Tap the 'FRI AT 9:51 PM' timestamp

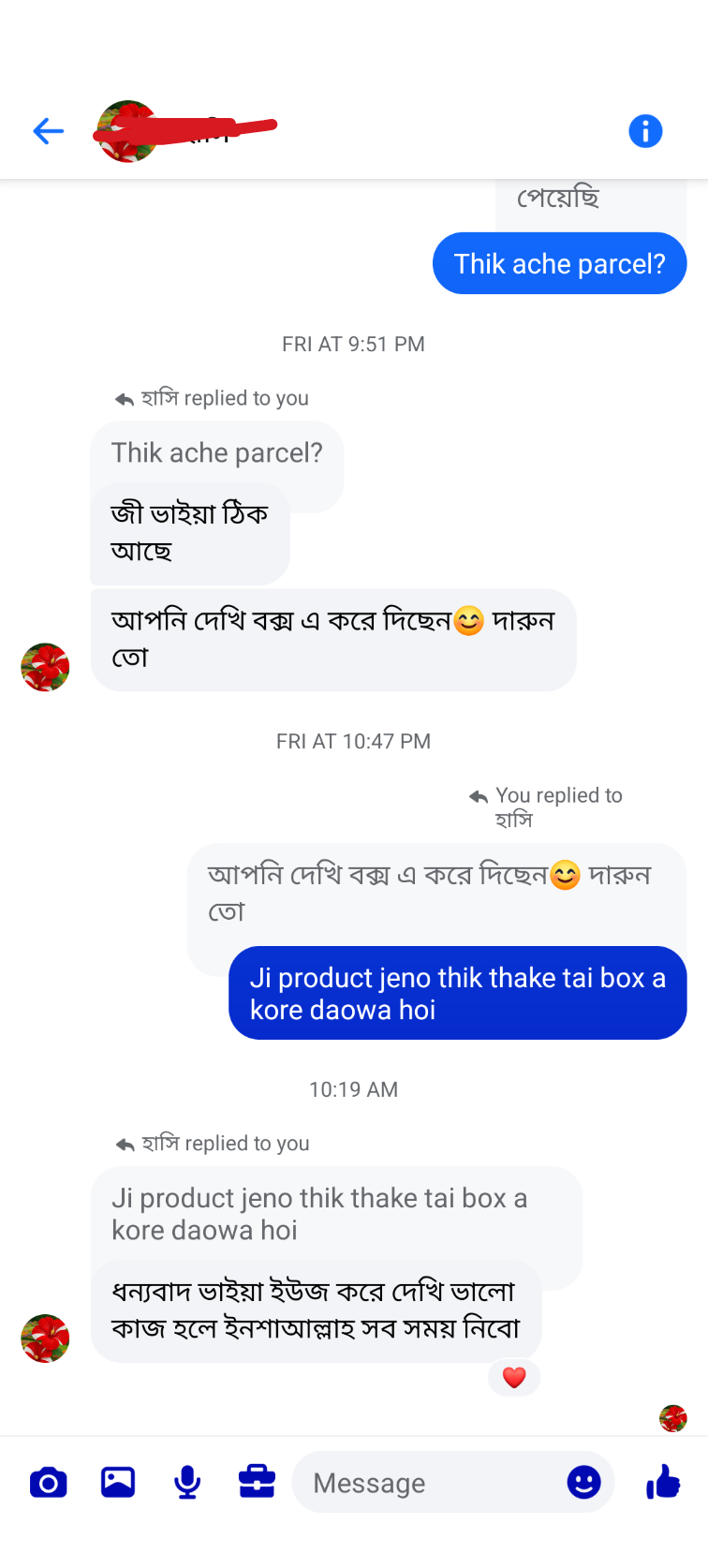pyautogui.click(x=353, y=344)
